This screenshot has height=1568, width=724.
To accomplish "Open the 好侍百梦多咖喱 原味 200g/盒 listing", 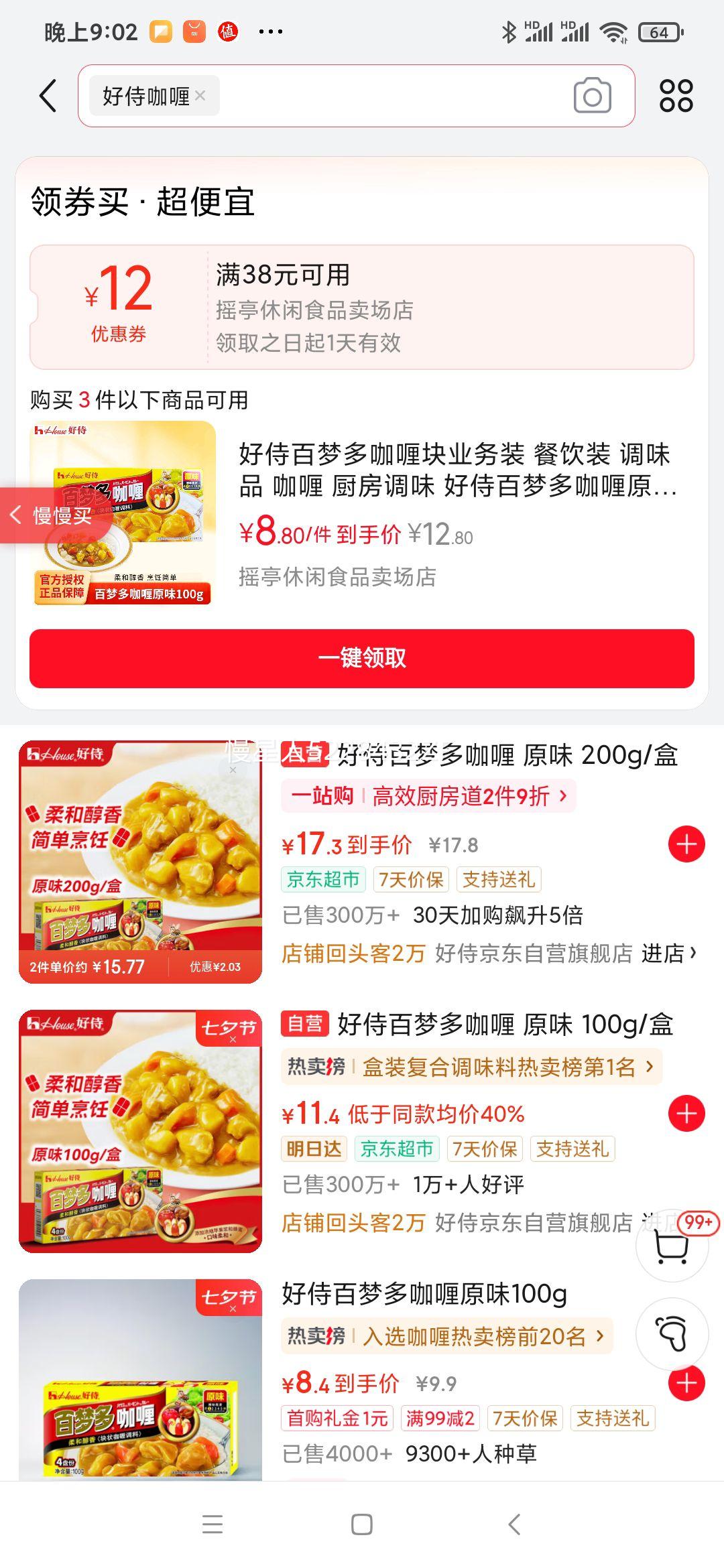I will [x=507, y=756].
